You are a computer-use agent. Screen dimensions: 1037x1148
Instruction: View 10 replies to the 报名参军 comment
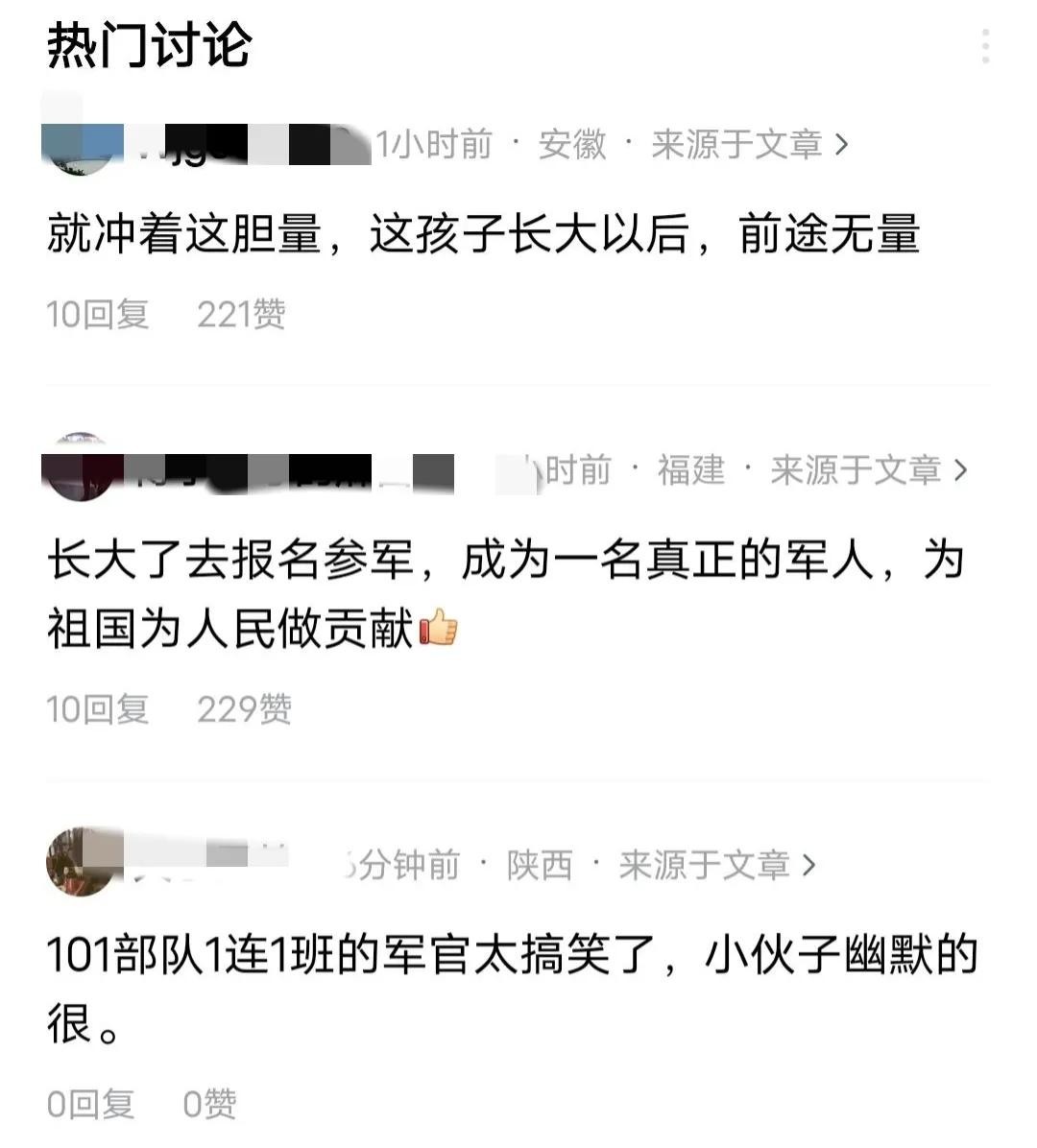coord(98,709)
